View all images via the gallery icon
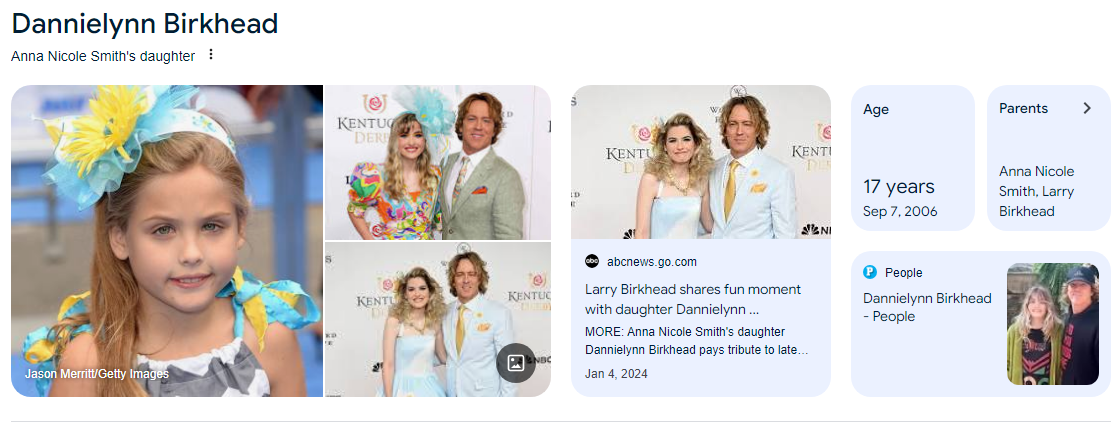This screenshot has width=1117, height=427. pos(516,363)
